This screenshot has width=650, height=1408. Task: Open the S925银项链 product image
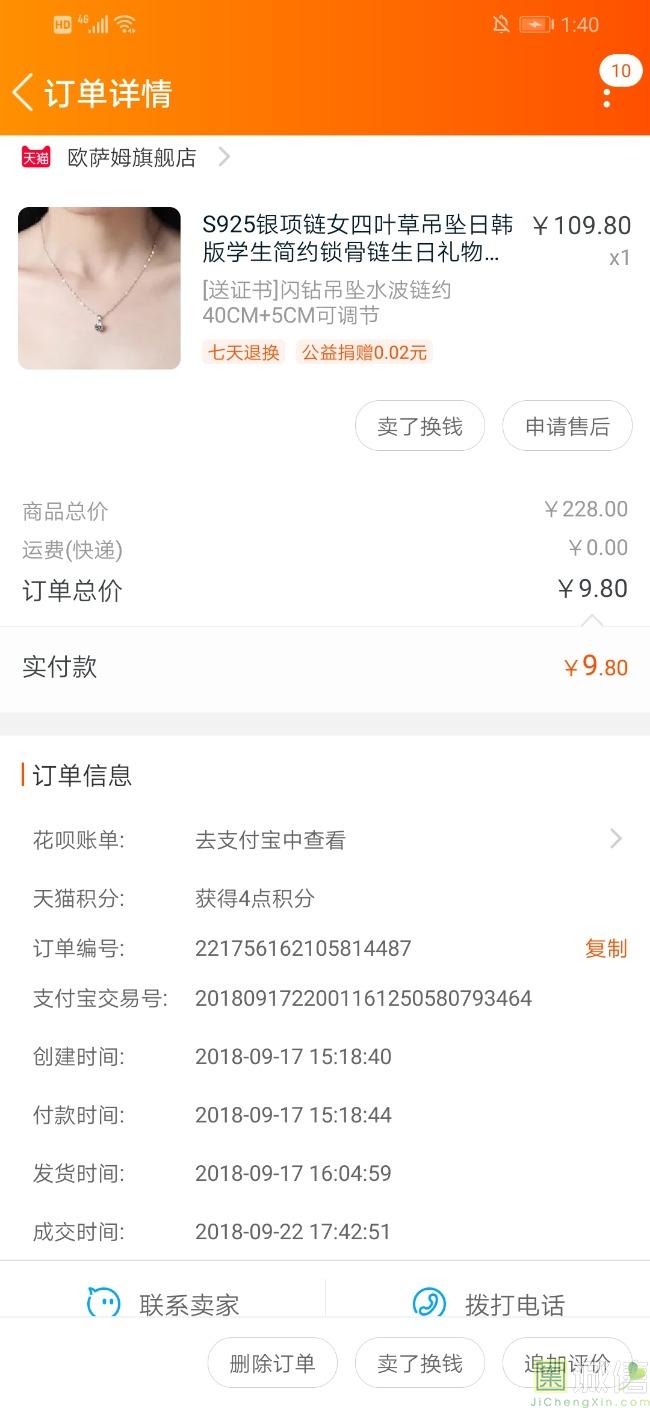(x=99, y=288)
